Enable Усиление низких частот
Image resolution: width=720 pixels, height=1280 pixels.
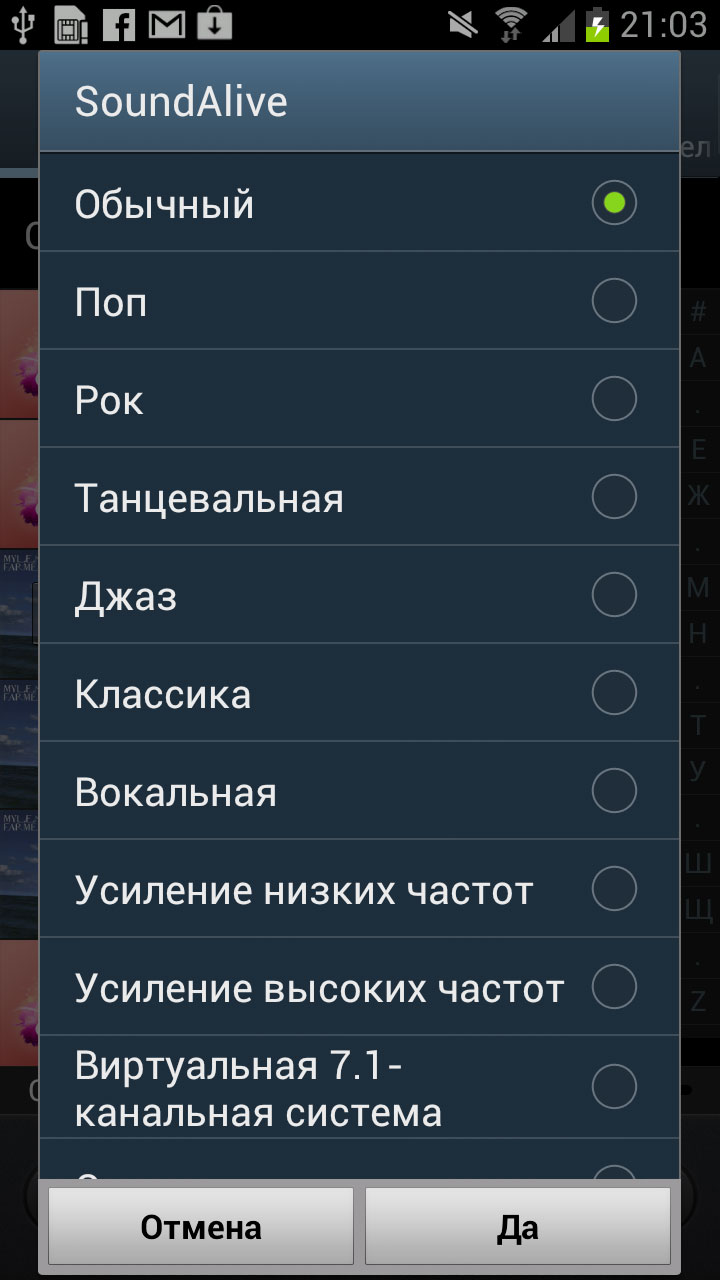(x=359, y=889)
